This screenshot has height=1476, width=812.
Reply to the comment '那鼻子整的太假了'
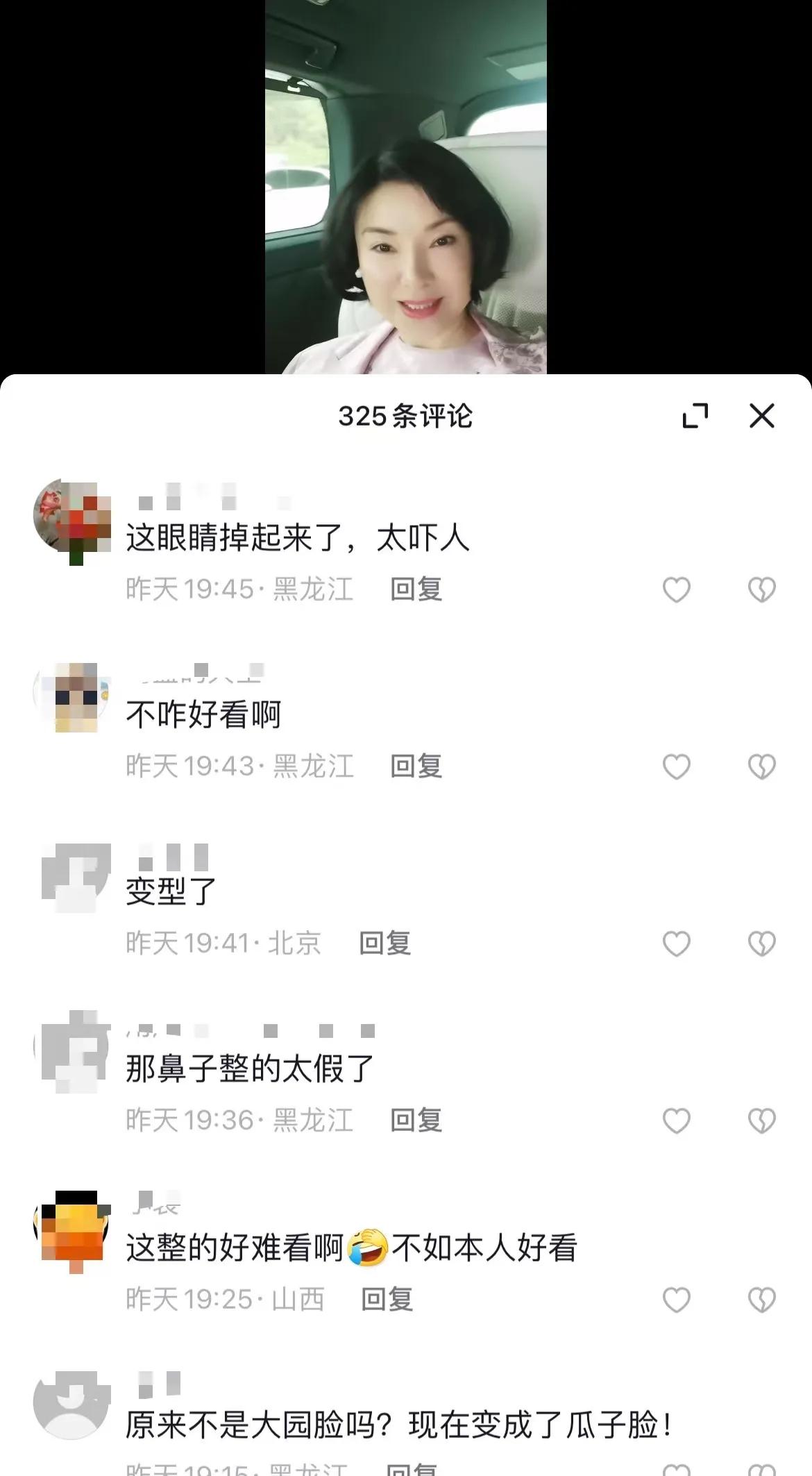point(416,1121)
